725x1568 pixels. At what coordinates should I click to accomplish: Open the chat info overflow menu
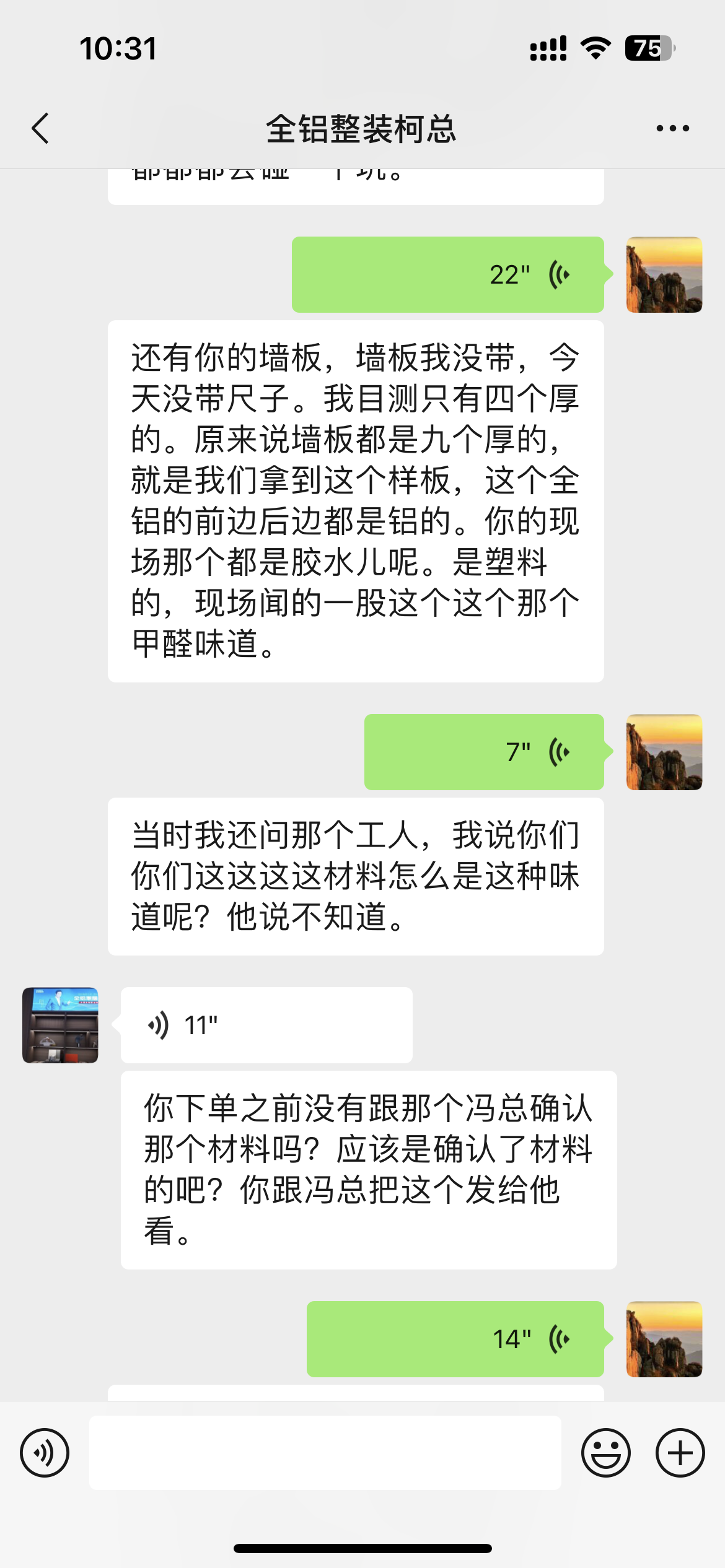(672, 129)
